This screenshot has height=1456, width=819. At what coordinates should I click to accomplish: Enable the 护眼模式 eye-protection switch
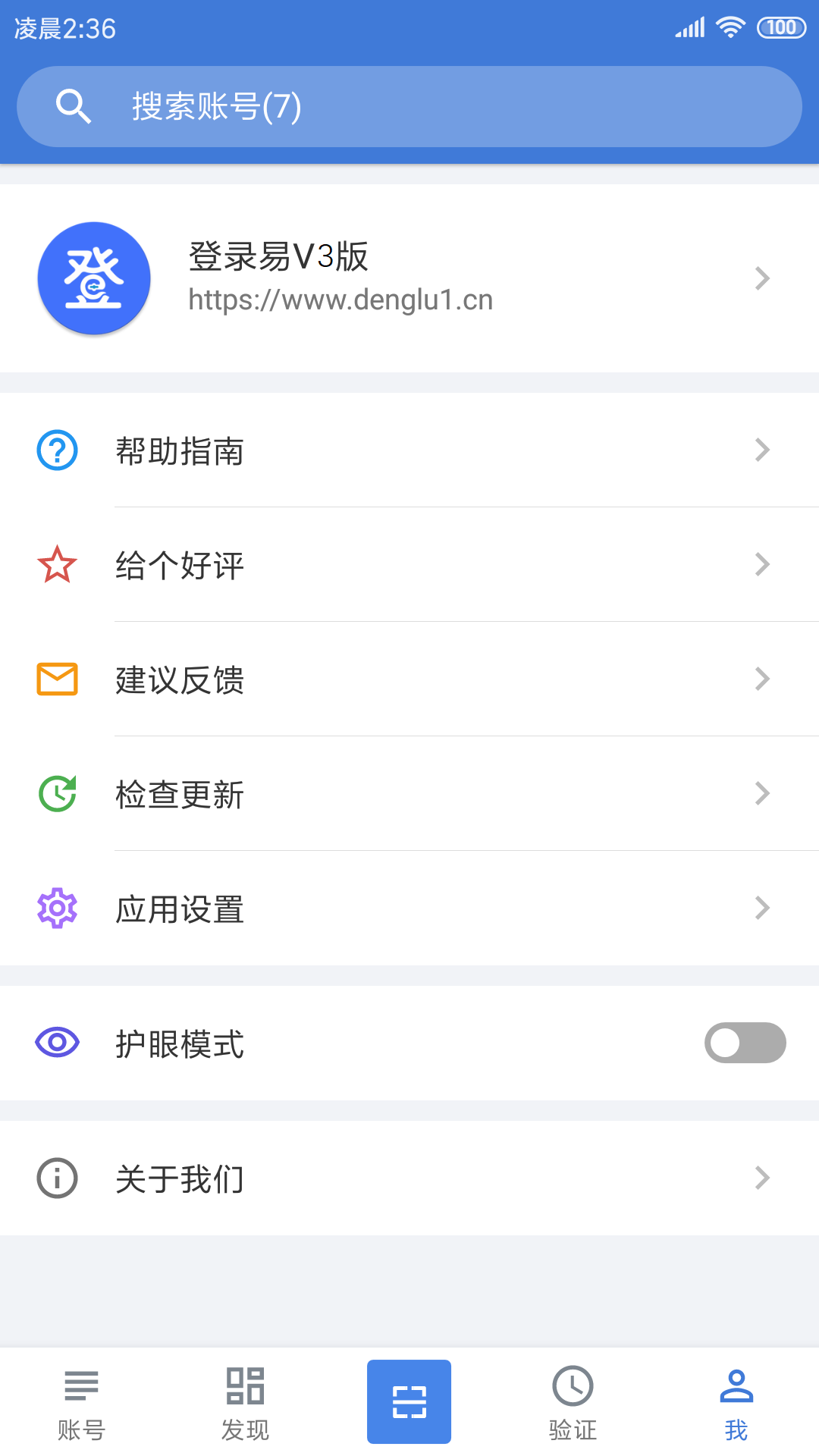click(745, 1043)
